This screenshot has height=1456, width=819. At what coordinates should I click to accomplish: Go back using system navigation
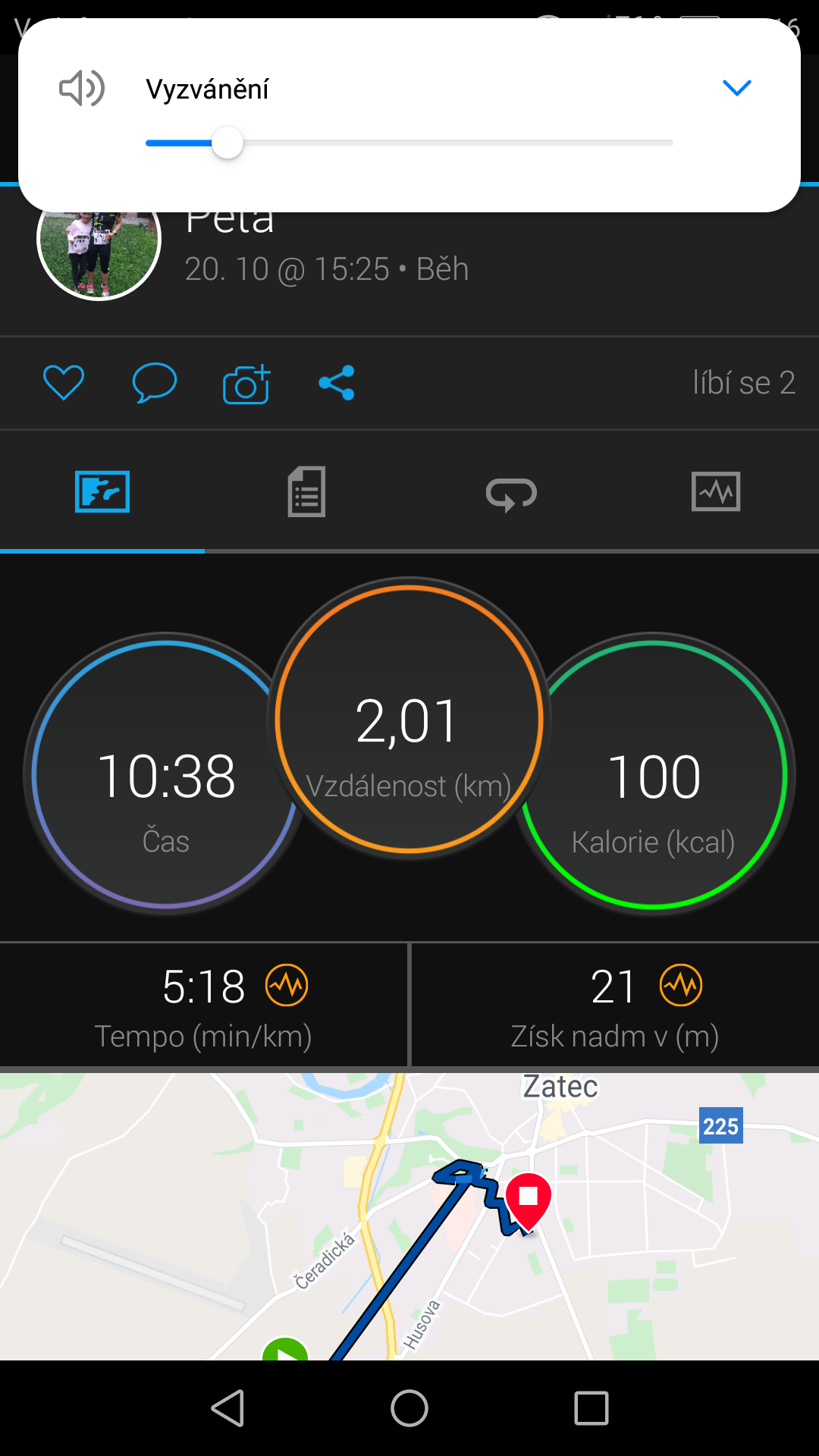click(x=227, y=1408)
